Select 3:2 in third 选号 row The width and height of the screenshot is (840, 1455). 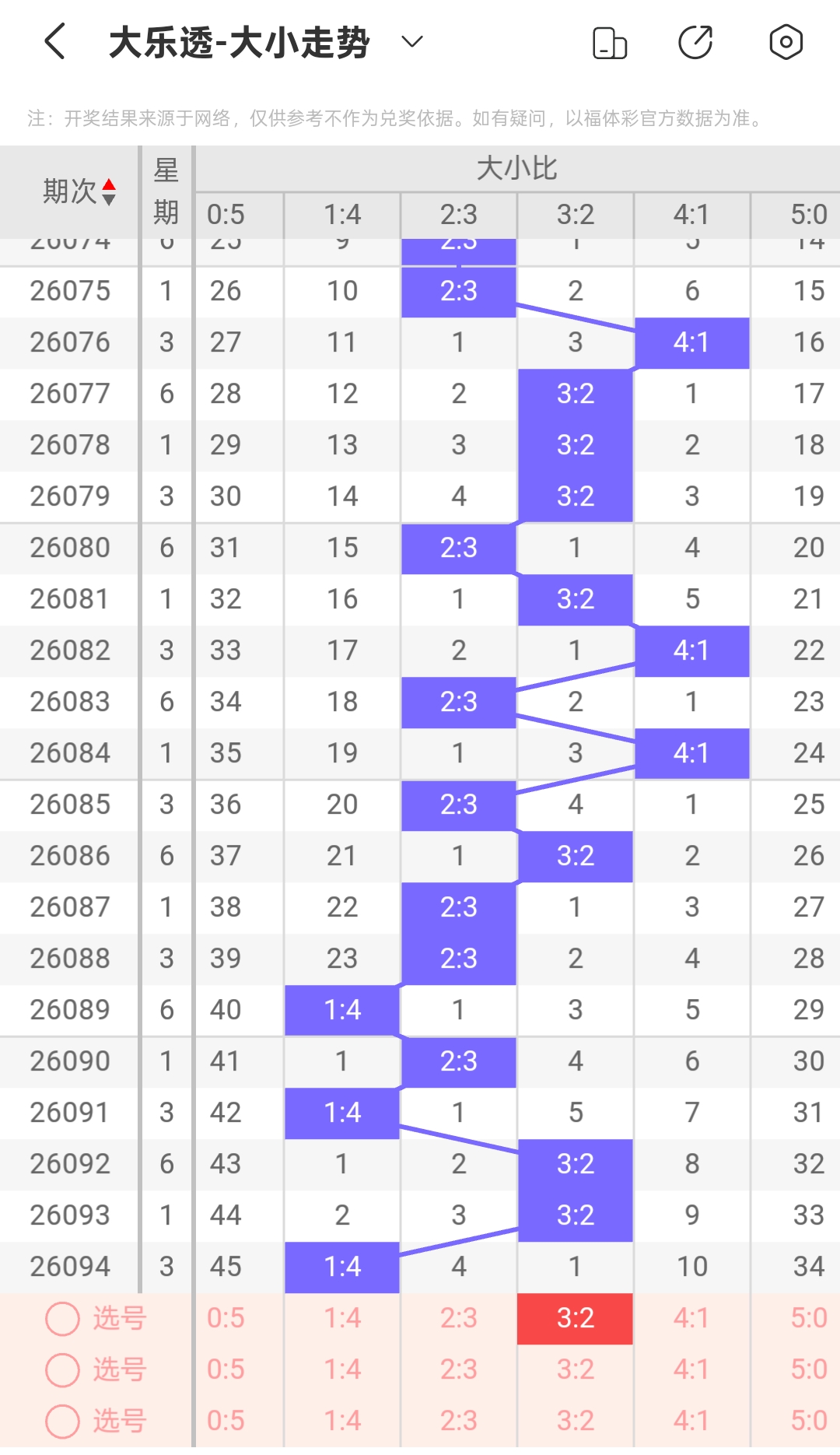(576, 1421)
